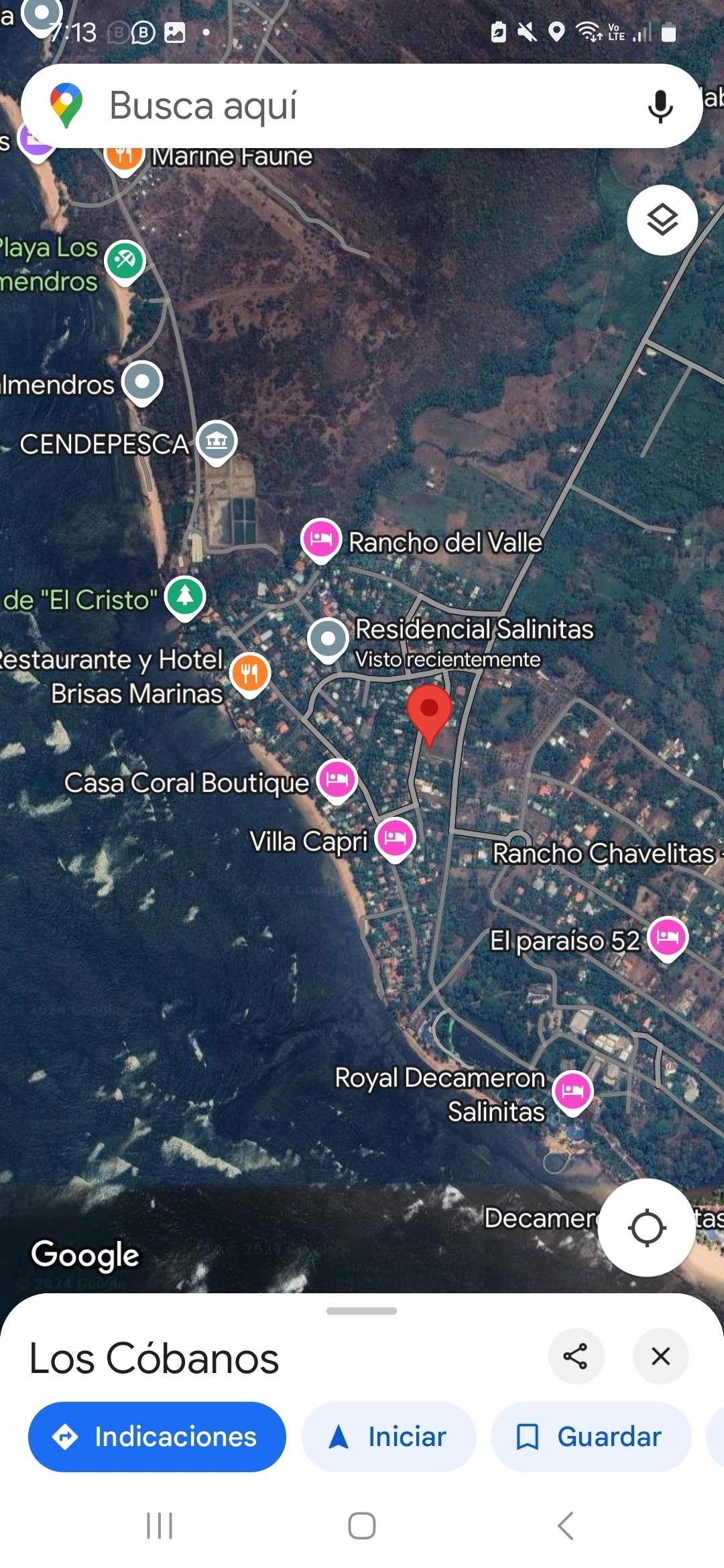Open the Royal Decameron Salinitas marker

pos(572,1091)
